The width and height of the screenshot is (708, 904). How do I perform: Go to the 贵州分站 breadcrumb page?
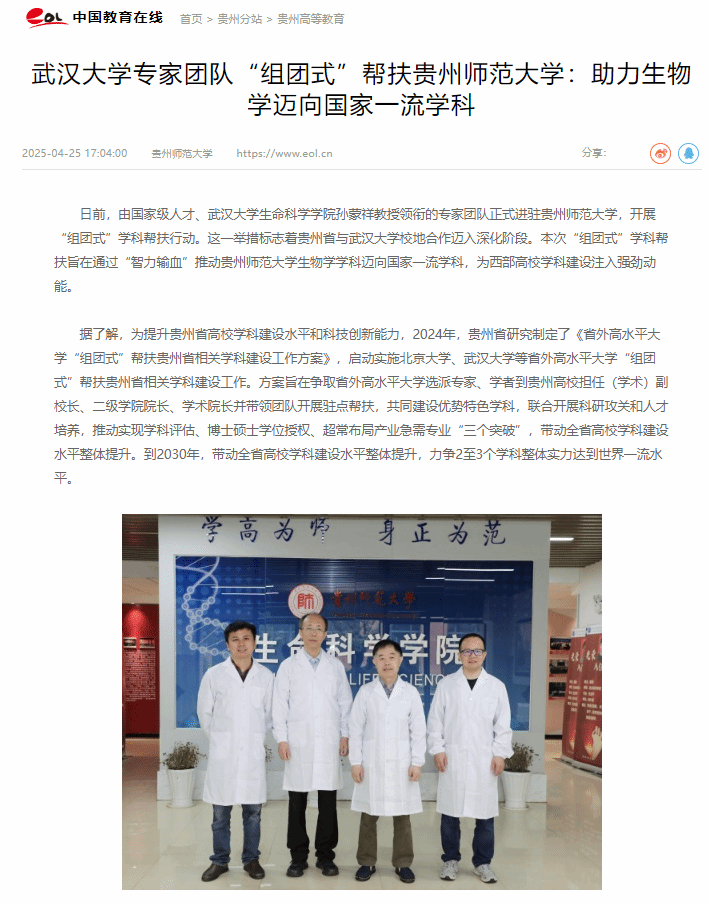click(x=240, y=19)
